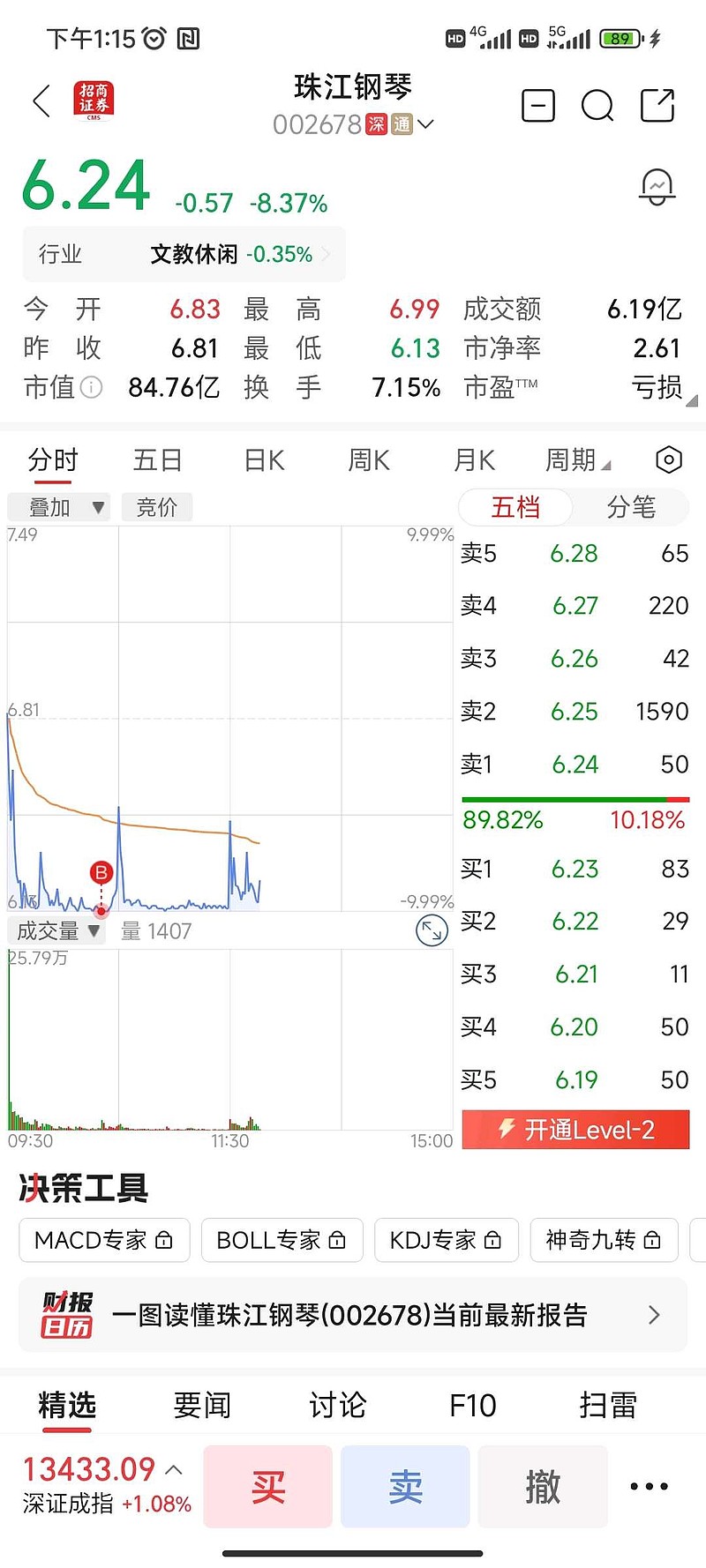This screenshot has width=706, height=1568.
Task: Open chart settings via the gear icon
Action: [668, 459]
